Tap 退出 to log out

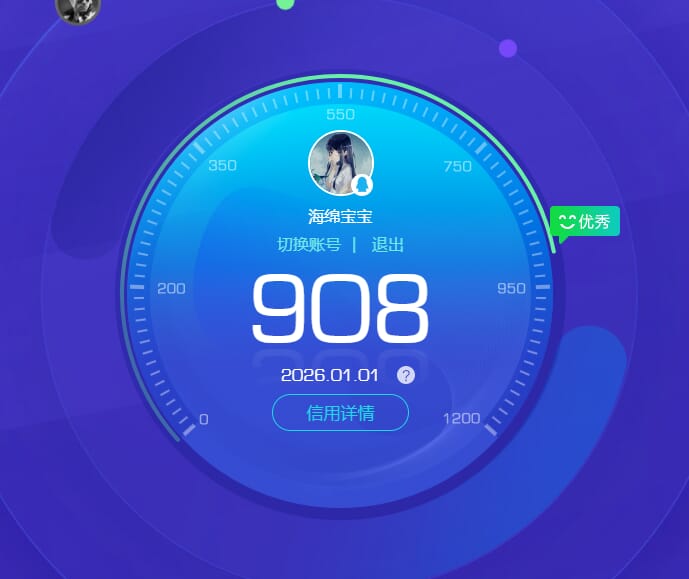point(388,245)
